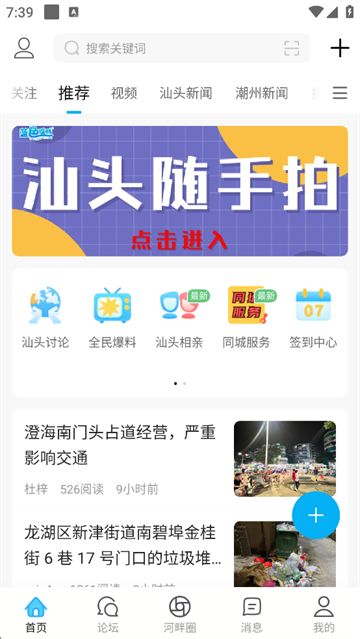360x639 pixels.
Task: Open 全民爆料 shortcut
Action: point(112,318)
